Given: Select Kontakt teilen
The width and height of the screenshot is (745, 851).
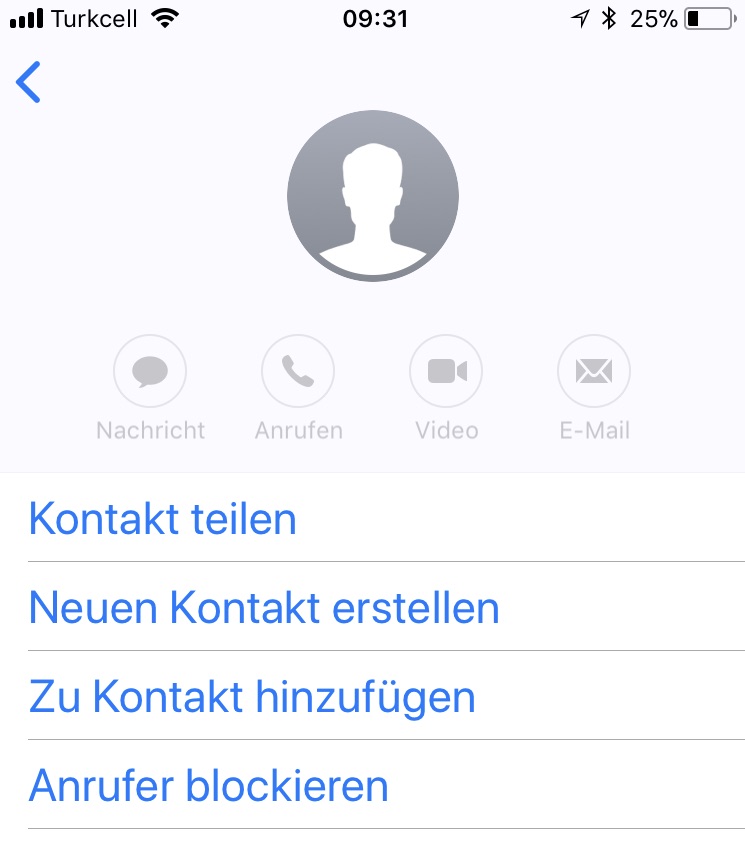Looking at the screenshot, I should [x=163, y=519].
